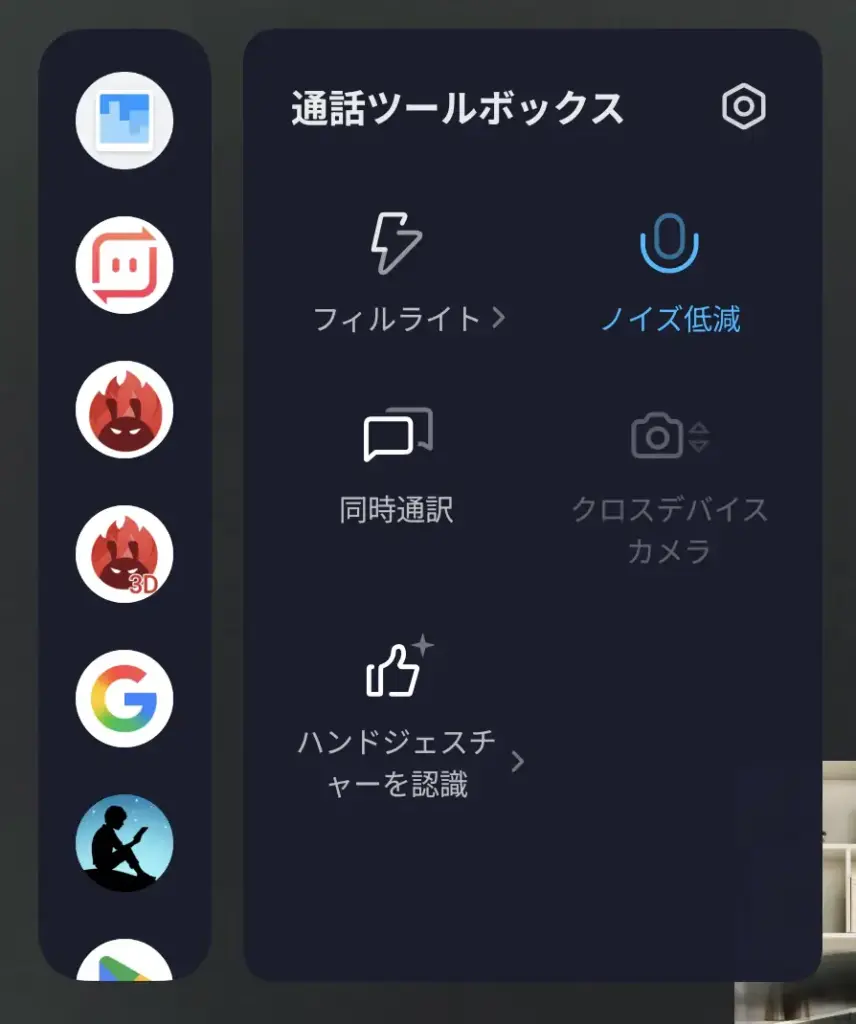Launch AnTuTu Benchmark from the sidebar
This screenshot has height=1024, width=856.
[124, 410]
